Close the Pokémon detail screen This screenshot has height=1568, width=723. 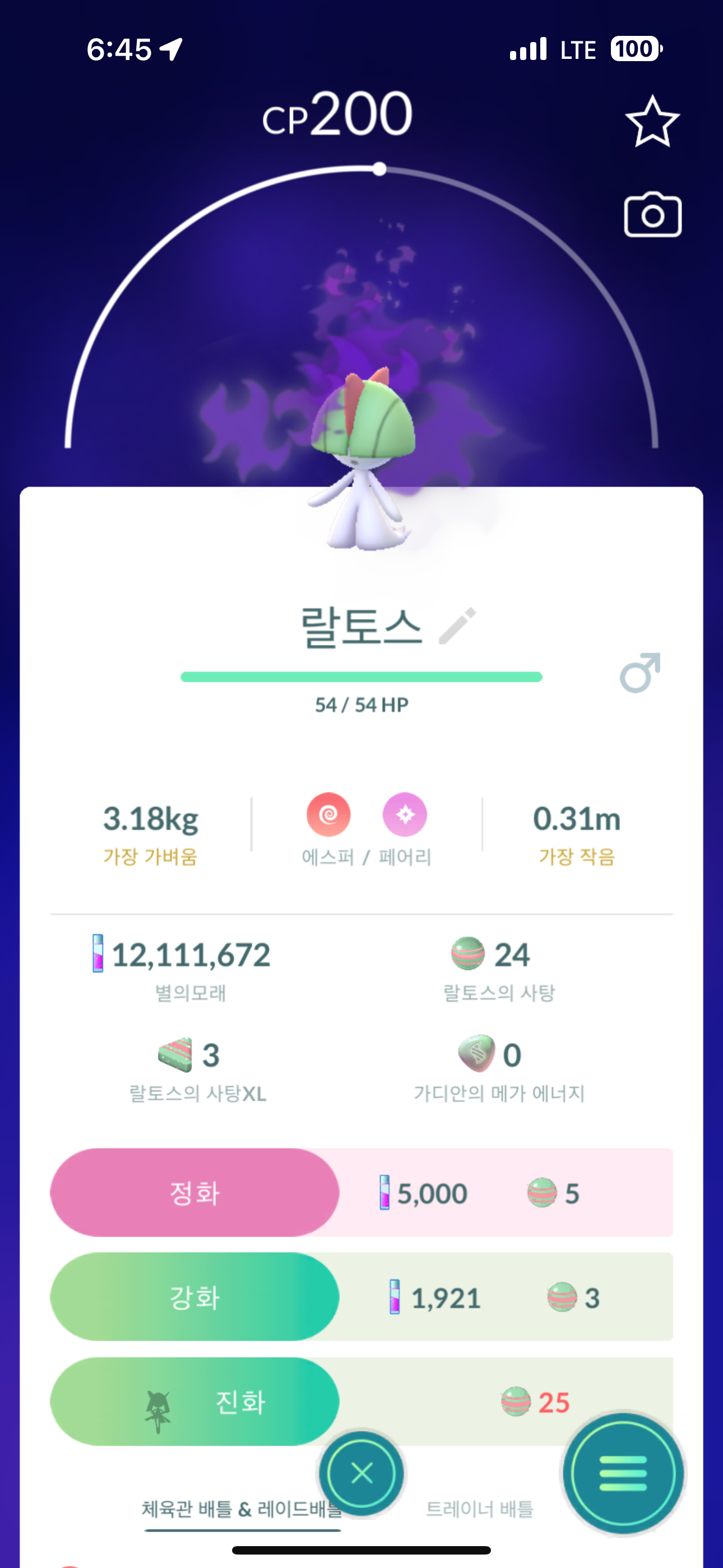point(362,1474)
